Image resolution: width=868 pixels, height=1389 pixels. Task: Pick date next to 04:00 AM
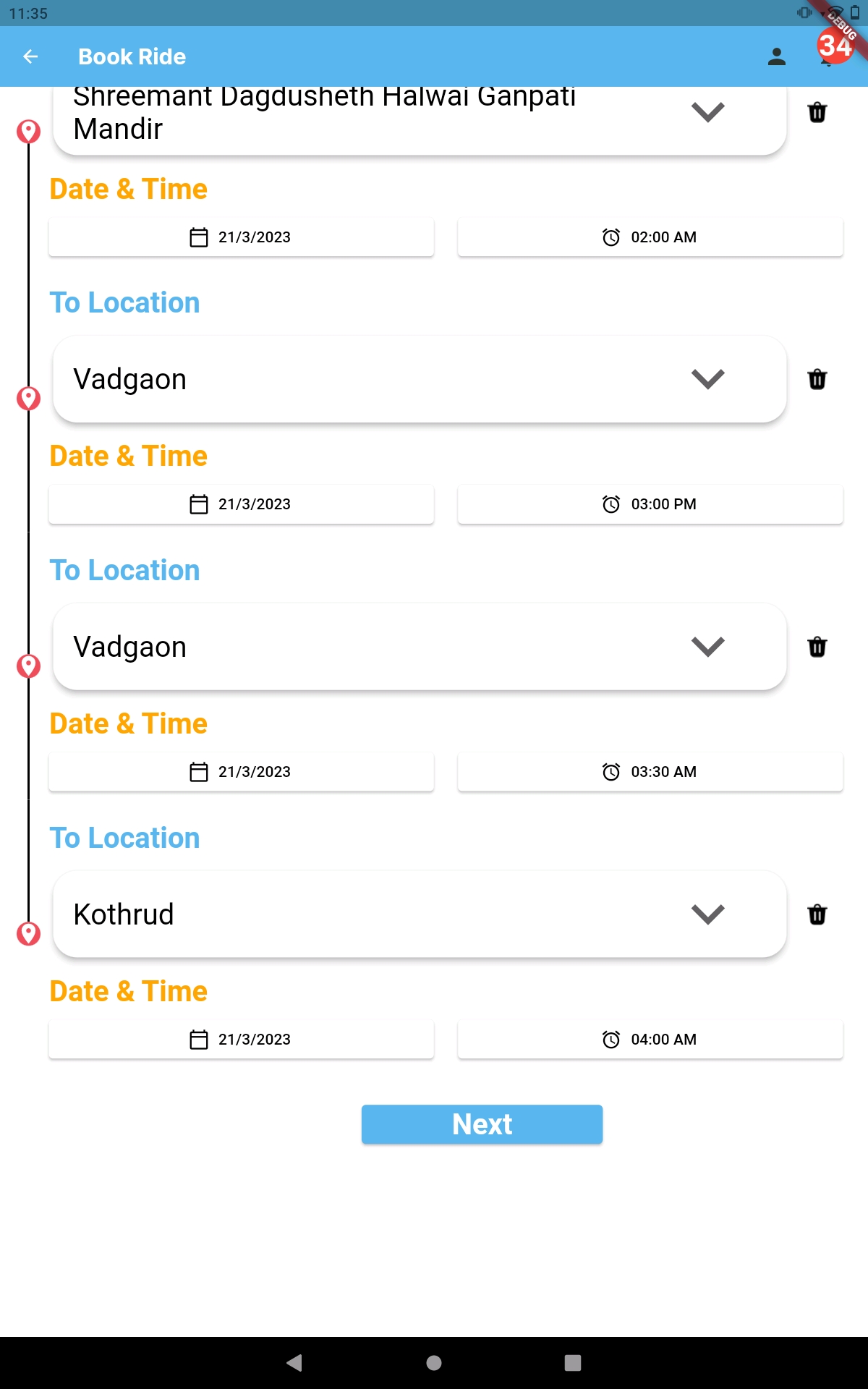242,1040
